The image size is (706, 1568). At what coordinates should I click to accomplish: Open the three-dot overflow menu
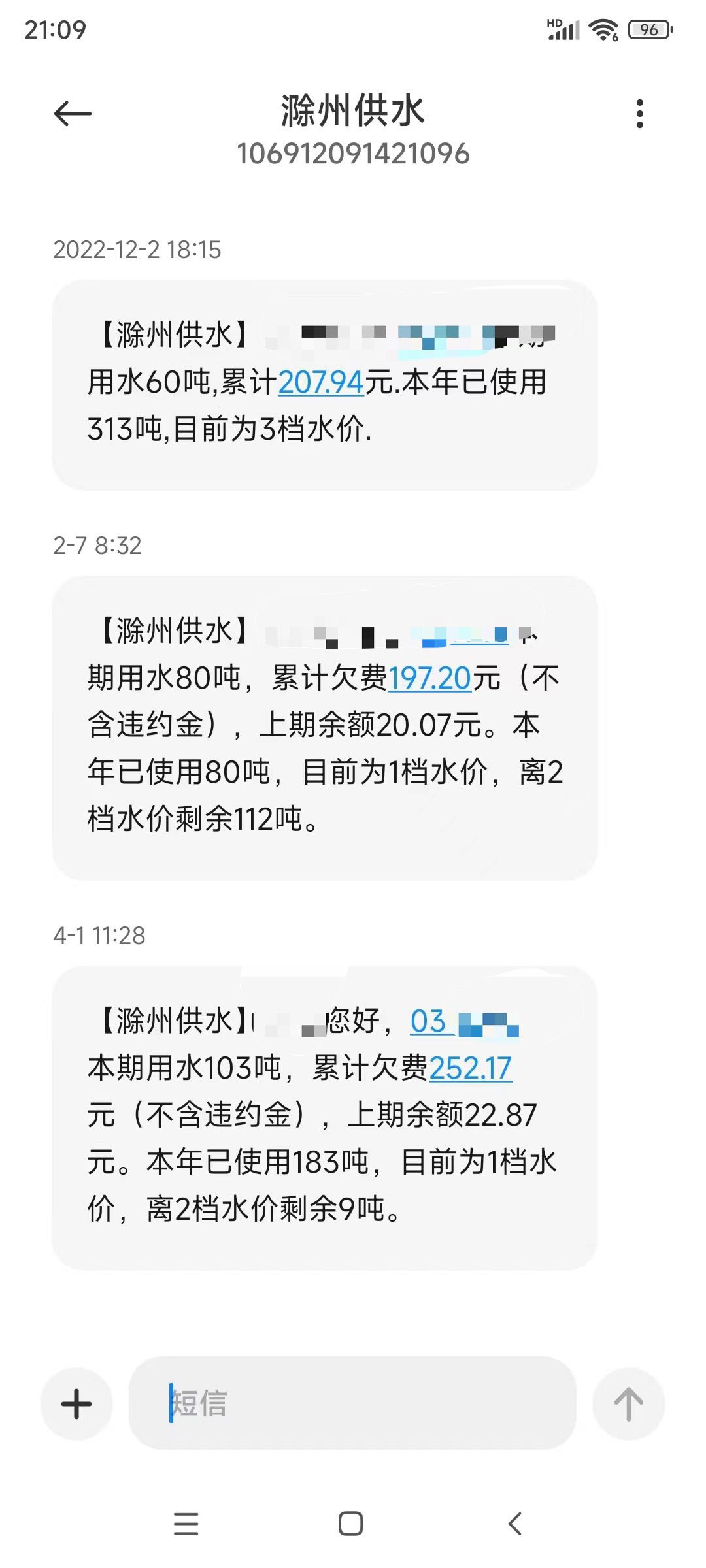point(640,114)
